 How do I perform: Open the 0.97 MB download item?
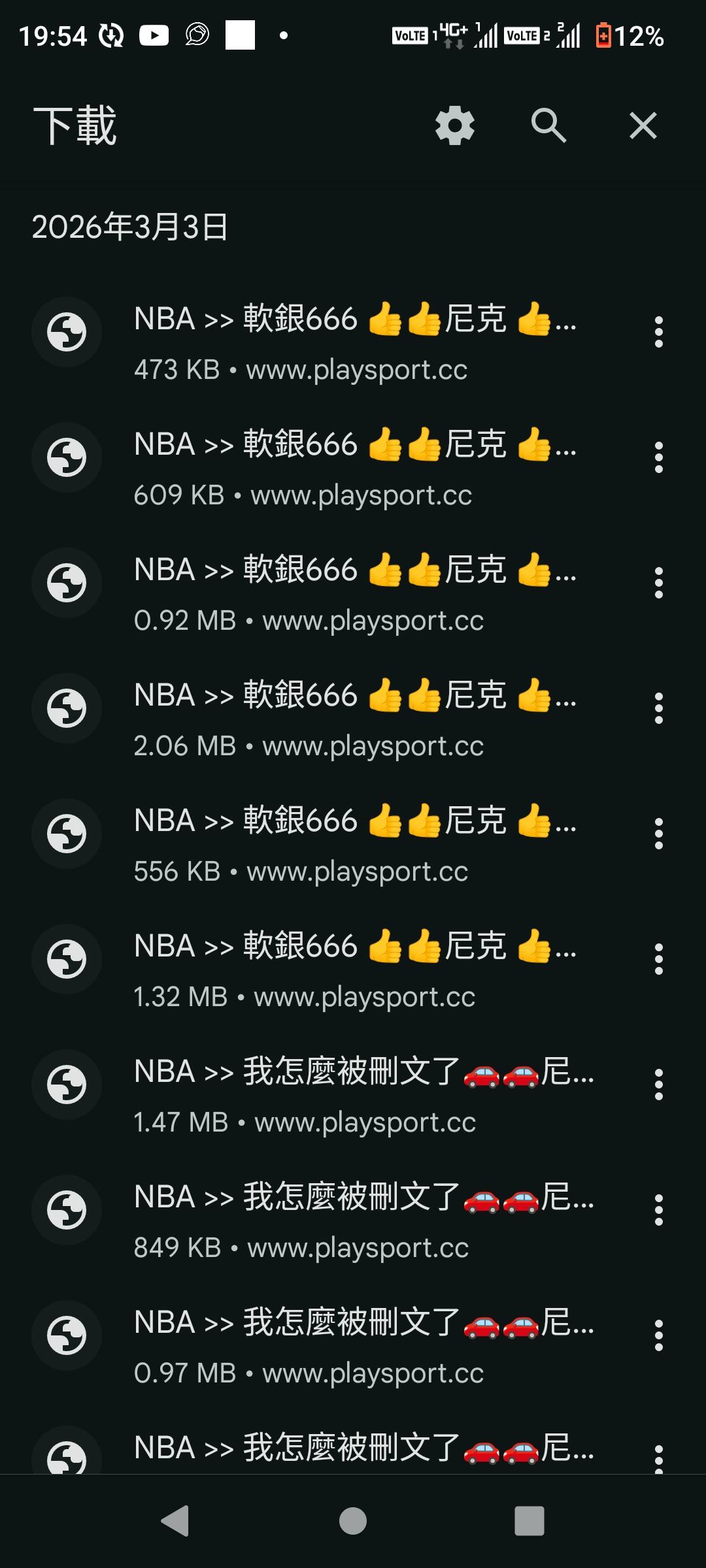(x=353, y=1347)
